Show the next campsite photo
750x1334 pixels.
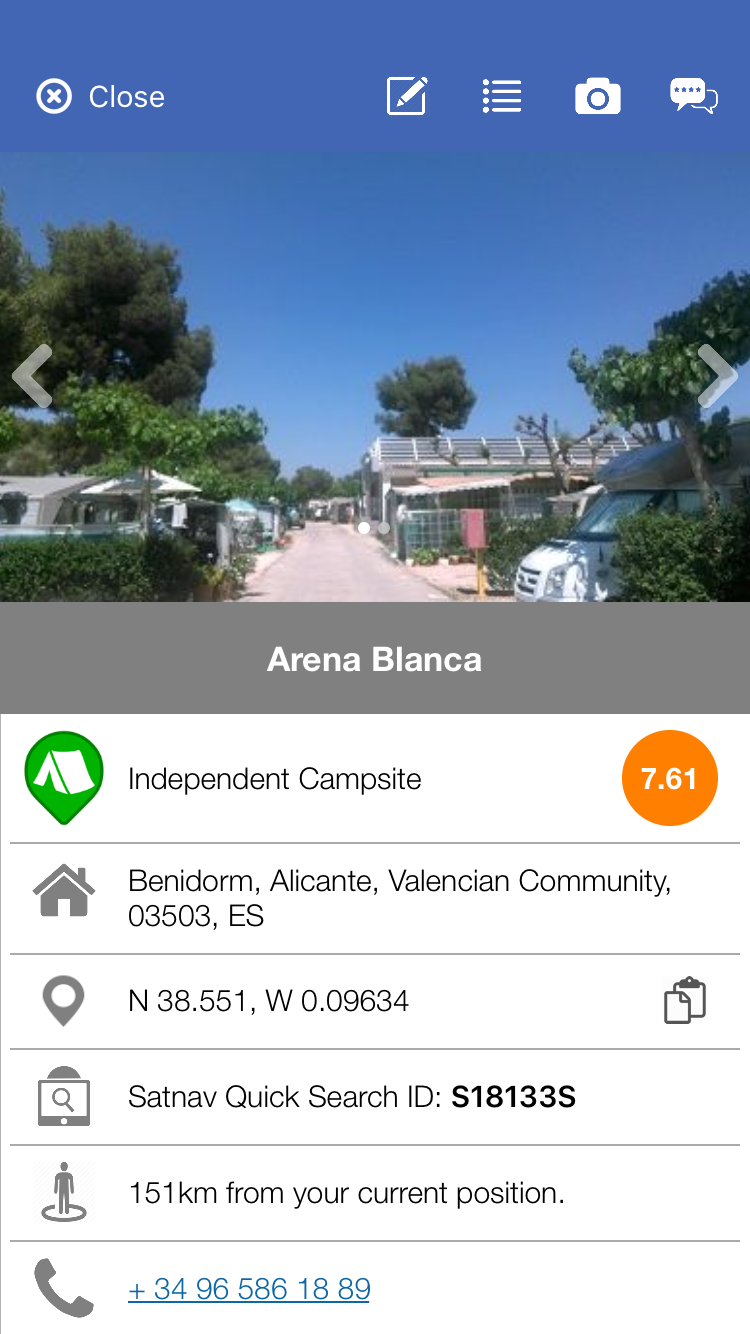[x=716, y=376]
